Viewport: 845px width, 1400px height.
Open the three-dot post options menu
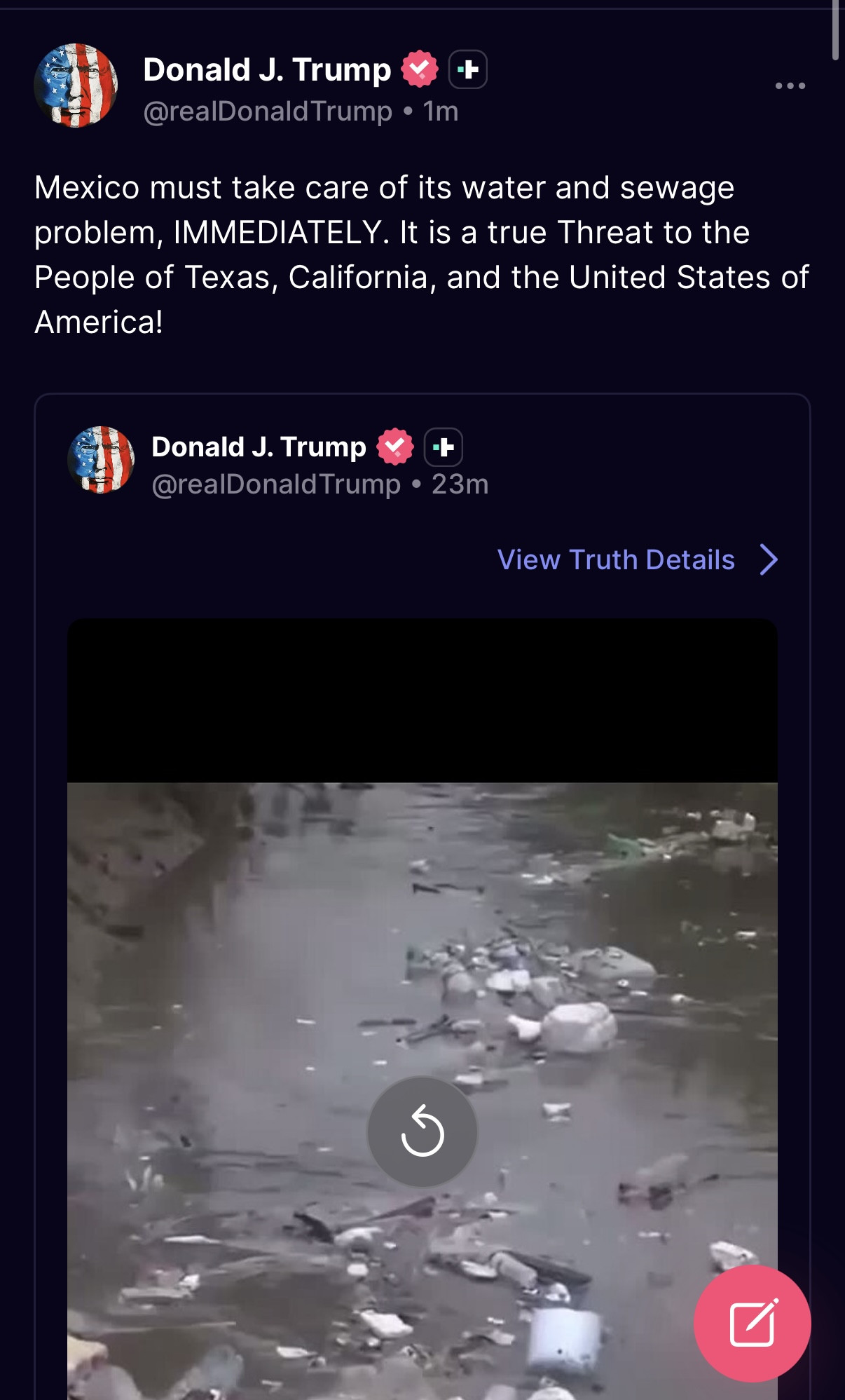pos(790,86)
